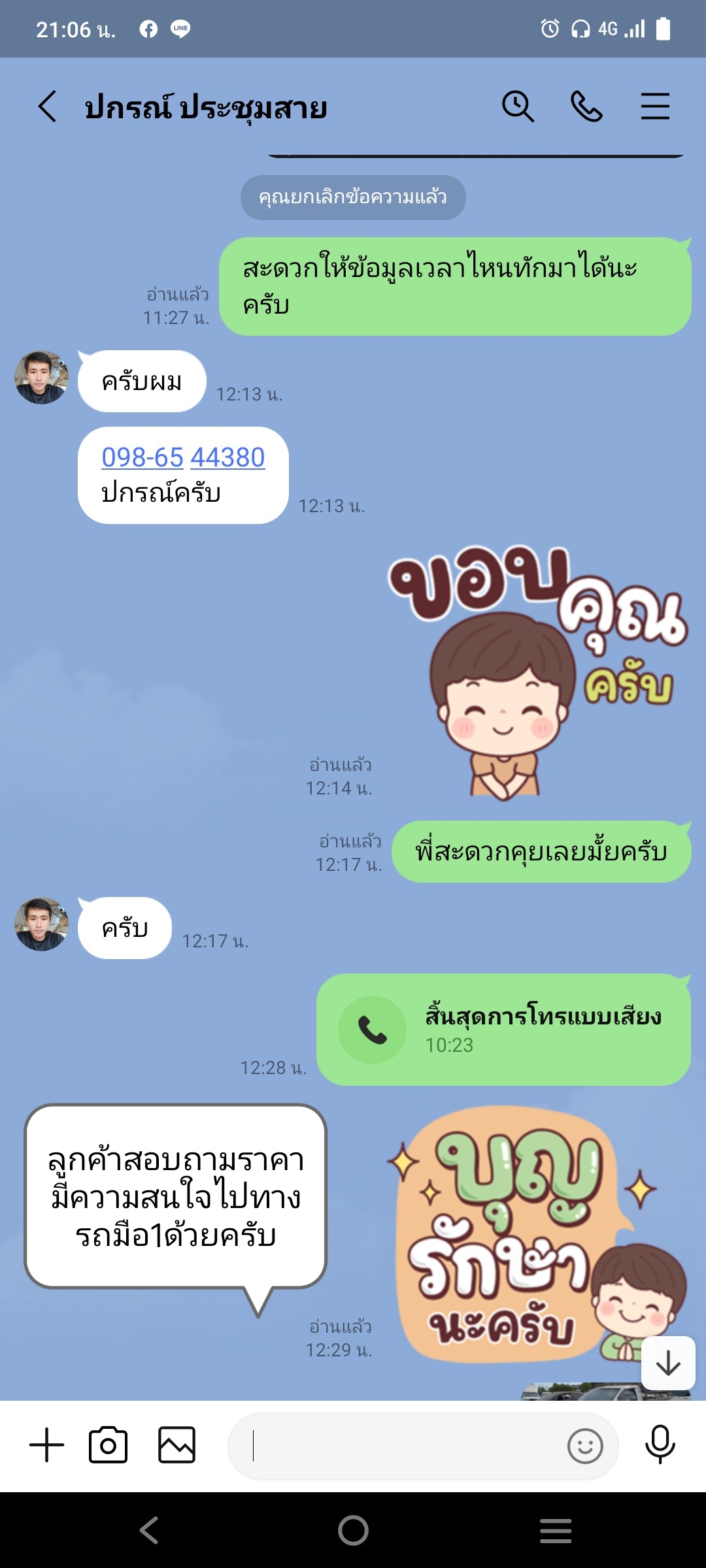Screen dimensions: 706x1568
Task: Search within this chat
Action: pyautogui.click(x=518, y=106)
